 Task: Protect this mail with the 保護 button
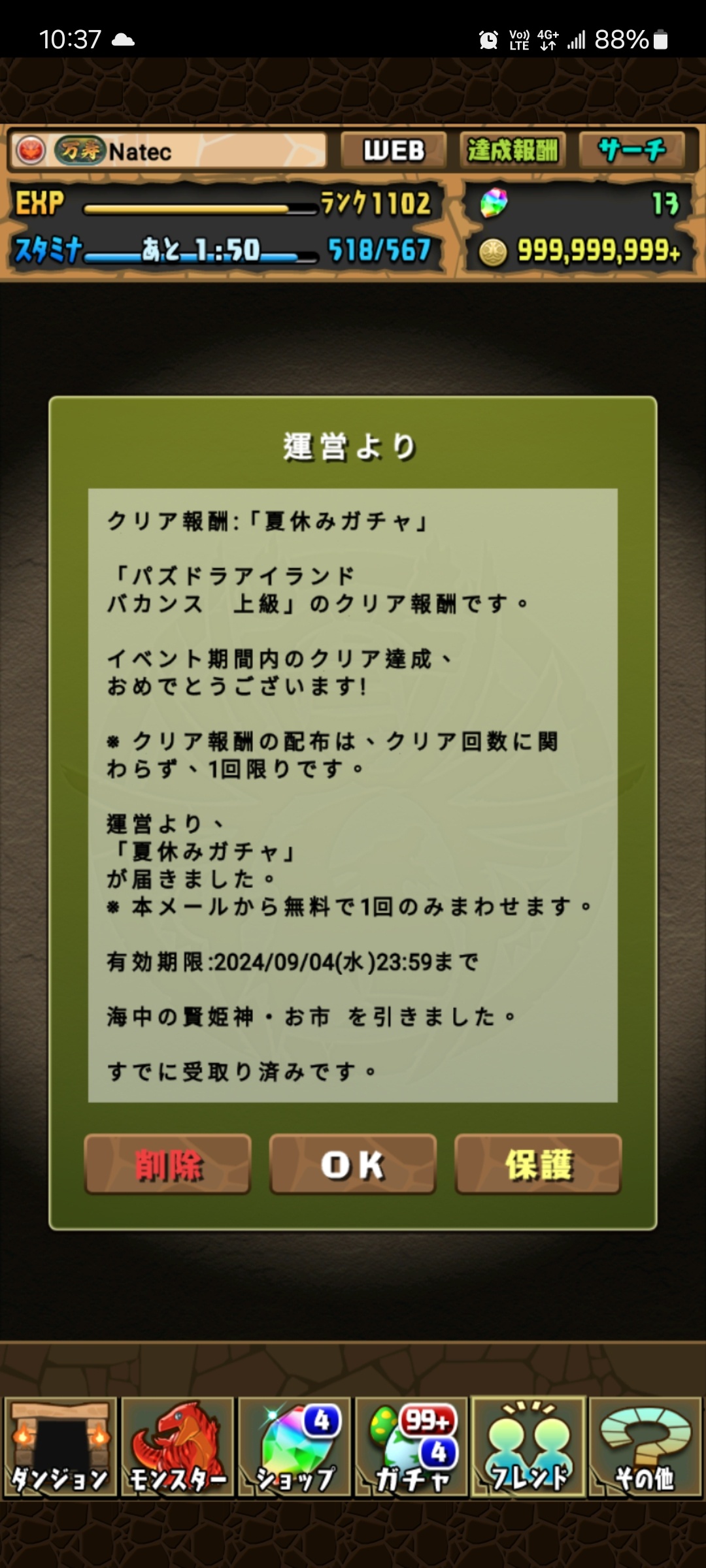[538, 1164]
